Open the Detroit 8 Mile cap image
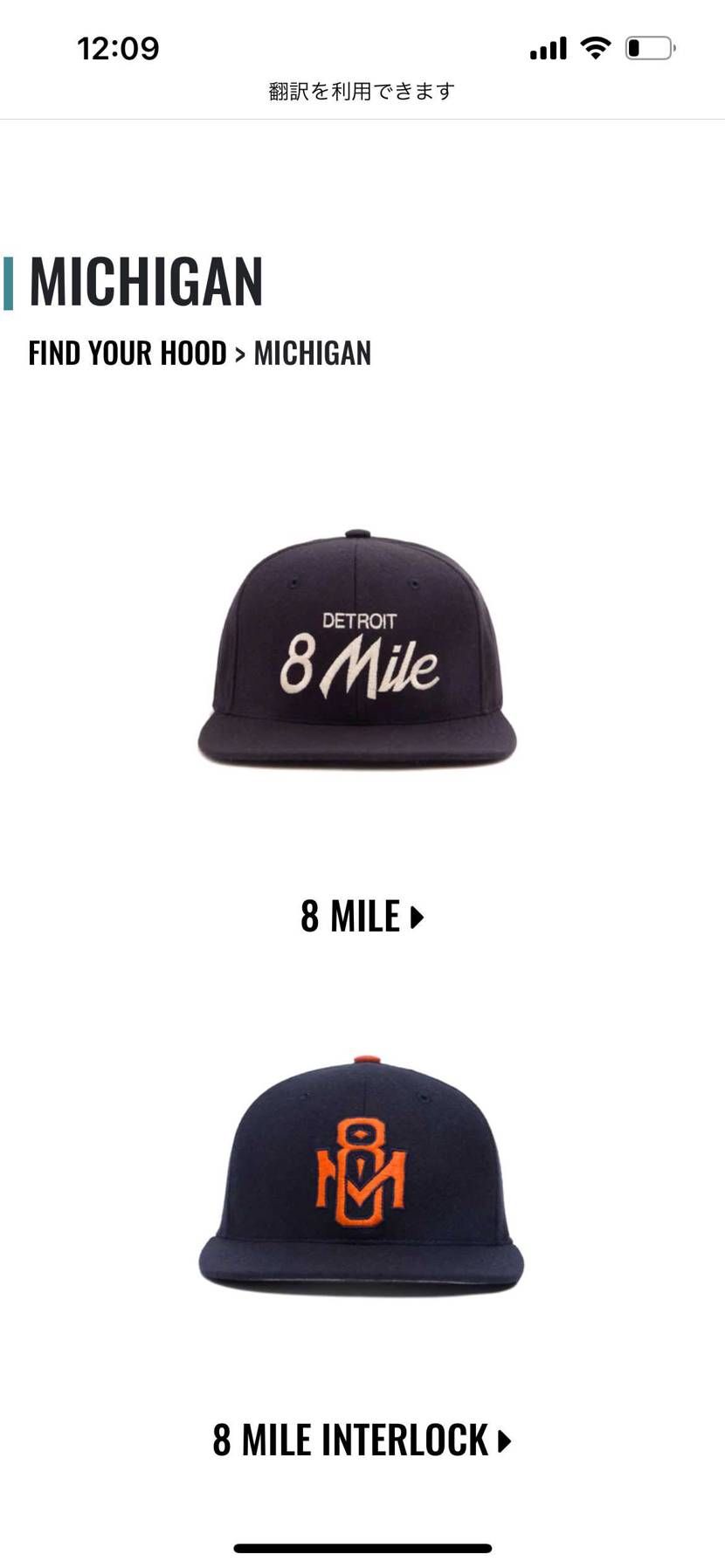 point(358,650)
